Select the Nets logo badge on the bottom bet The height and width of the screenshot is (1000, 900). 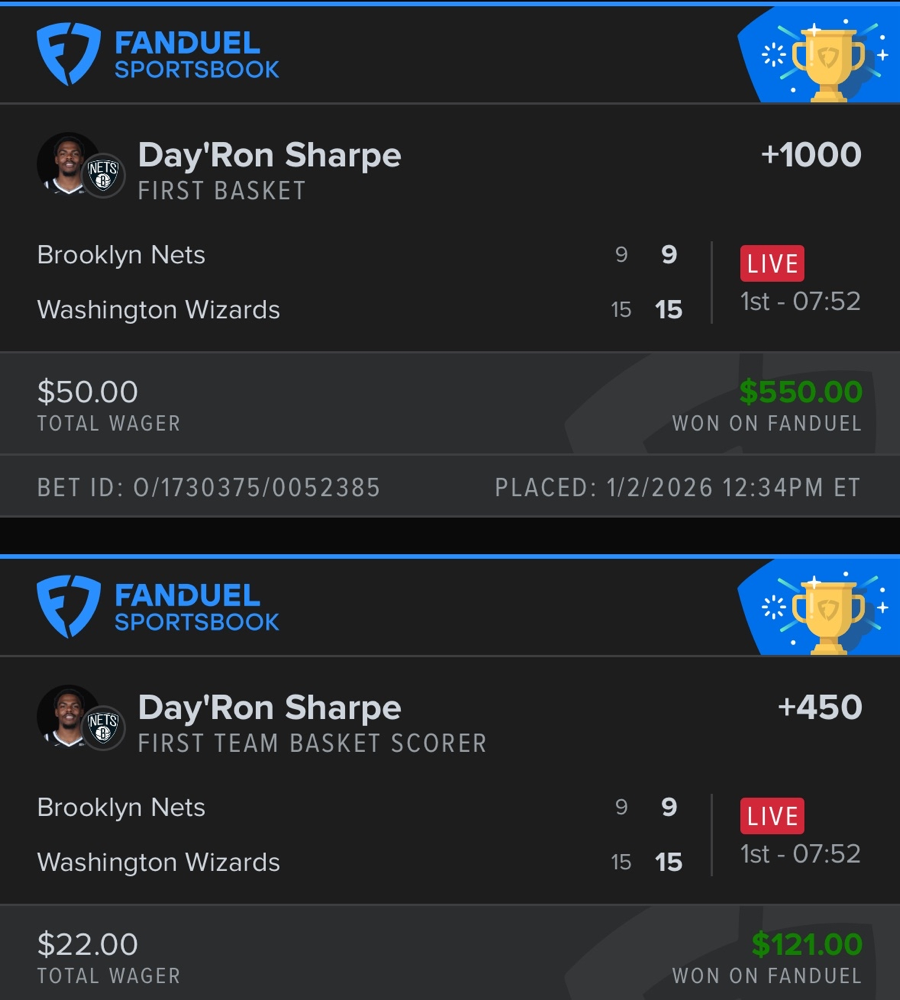click(x=104, y=724)
